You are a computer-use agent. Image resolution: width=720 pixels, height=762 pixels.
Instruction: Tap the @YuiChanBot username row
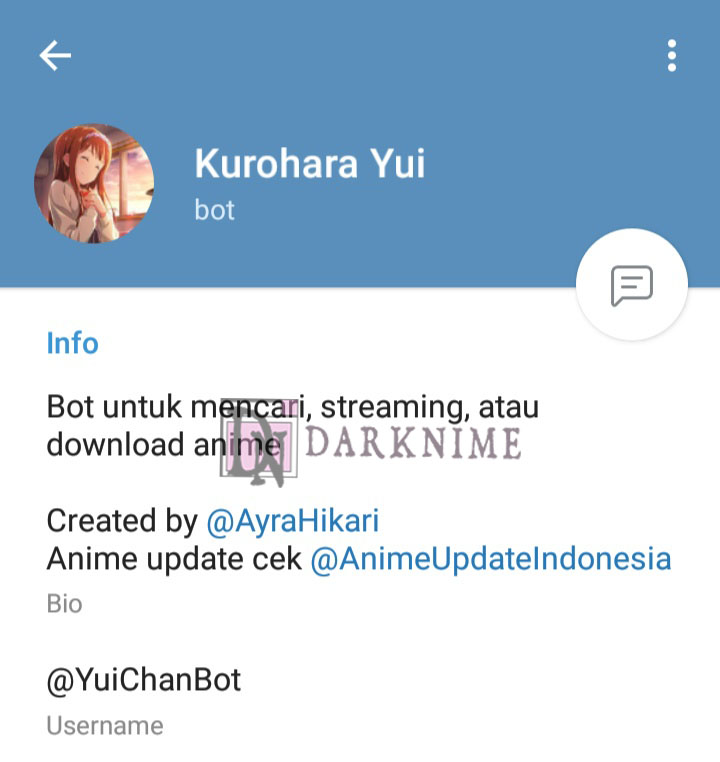pyautogui.click(x=144, y=681)
